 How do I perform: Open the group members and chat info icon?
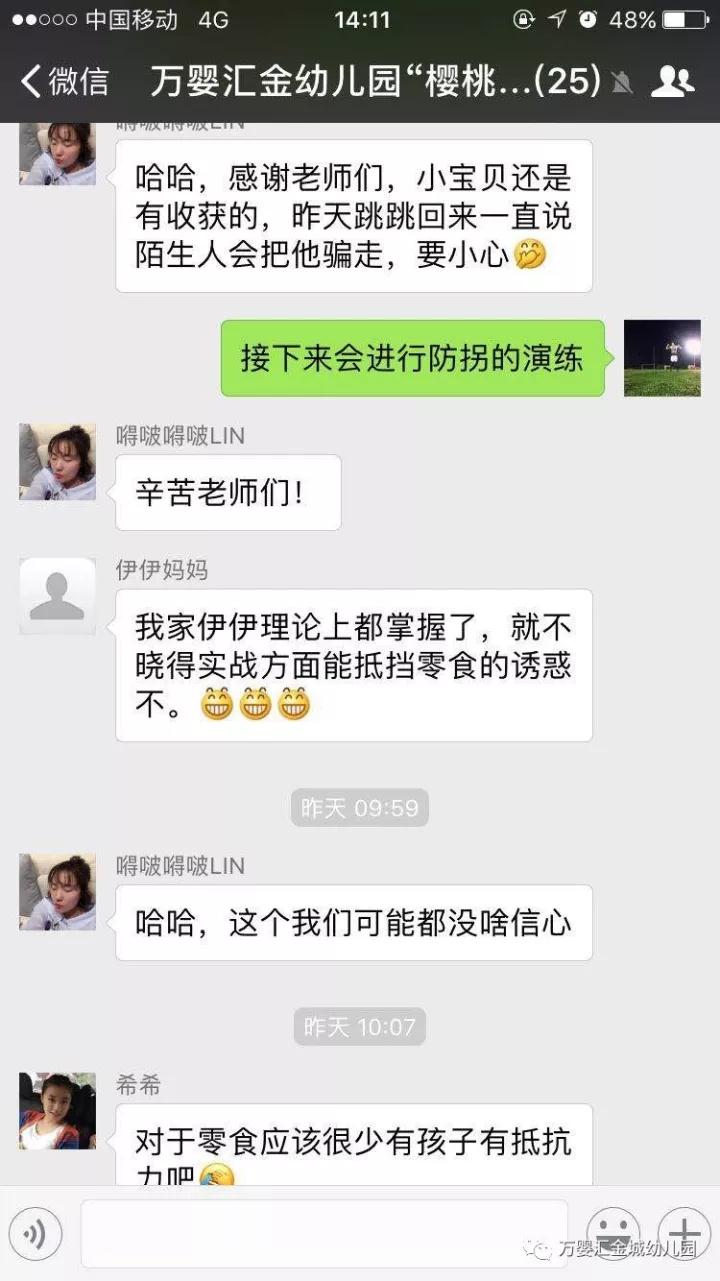click(673, 81)
